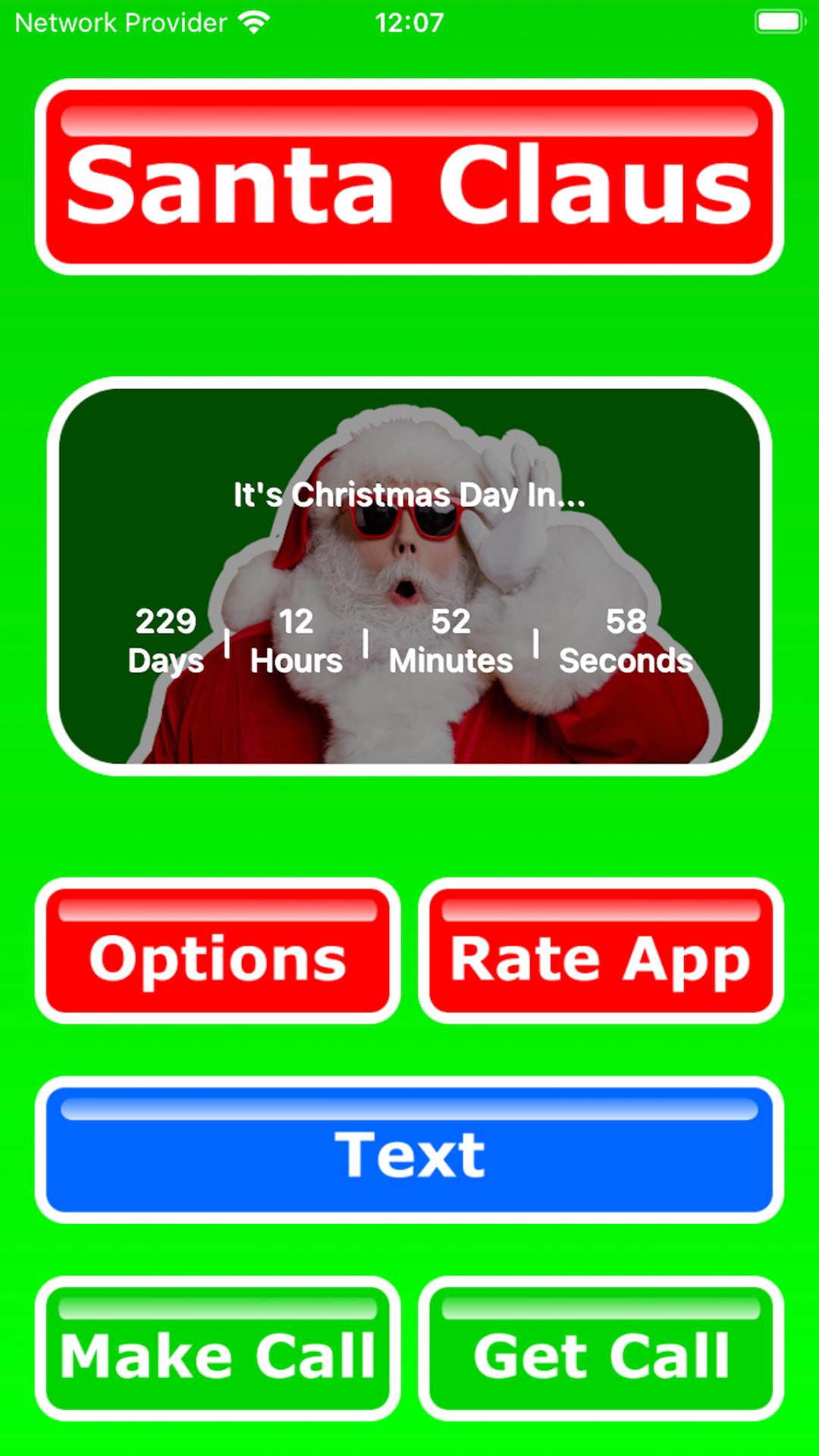Screen dimensions: 819x1456
Task: Choose Get Call
Action: (x=601, y=1348)
